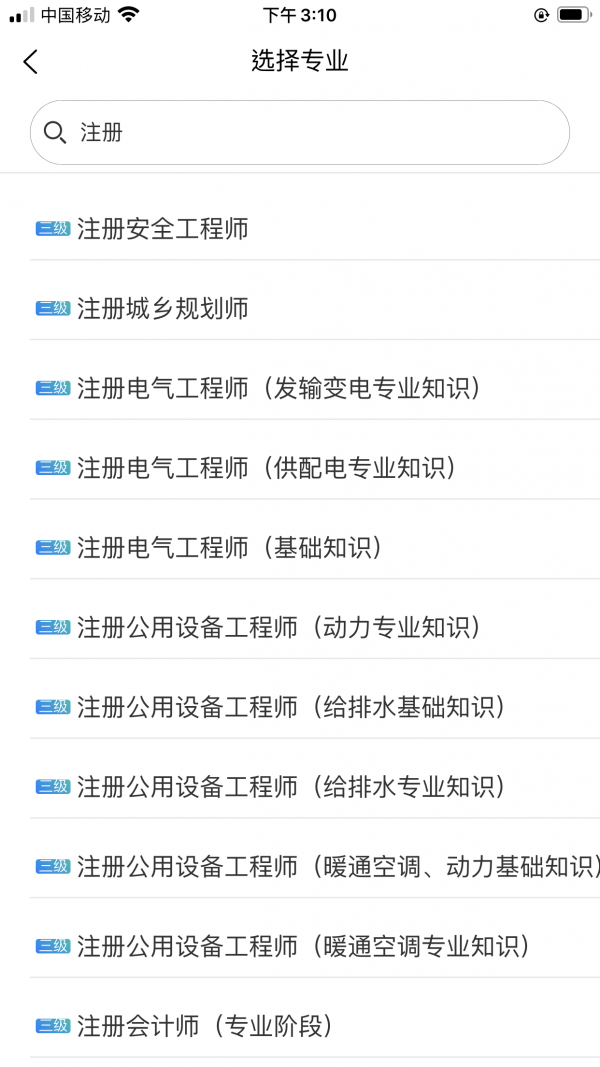Pick 注册公用设备工程师（暖通空调专业知识）
600x1067 pixels.
click(303, 946)
